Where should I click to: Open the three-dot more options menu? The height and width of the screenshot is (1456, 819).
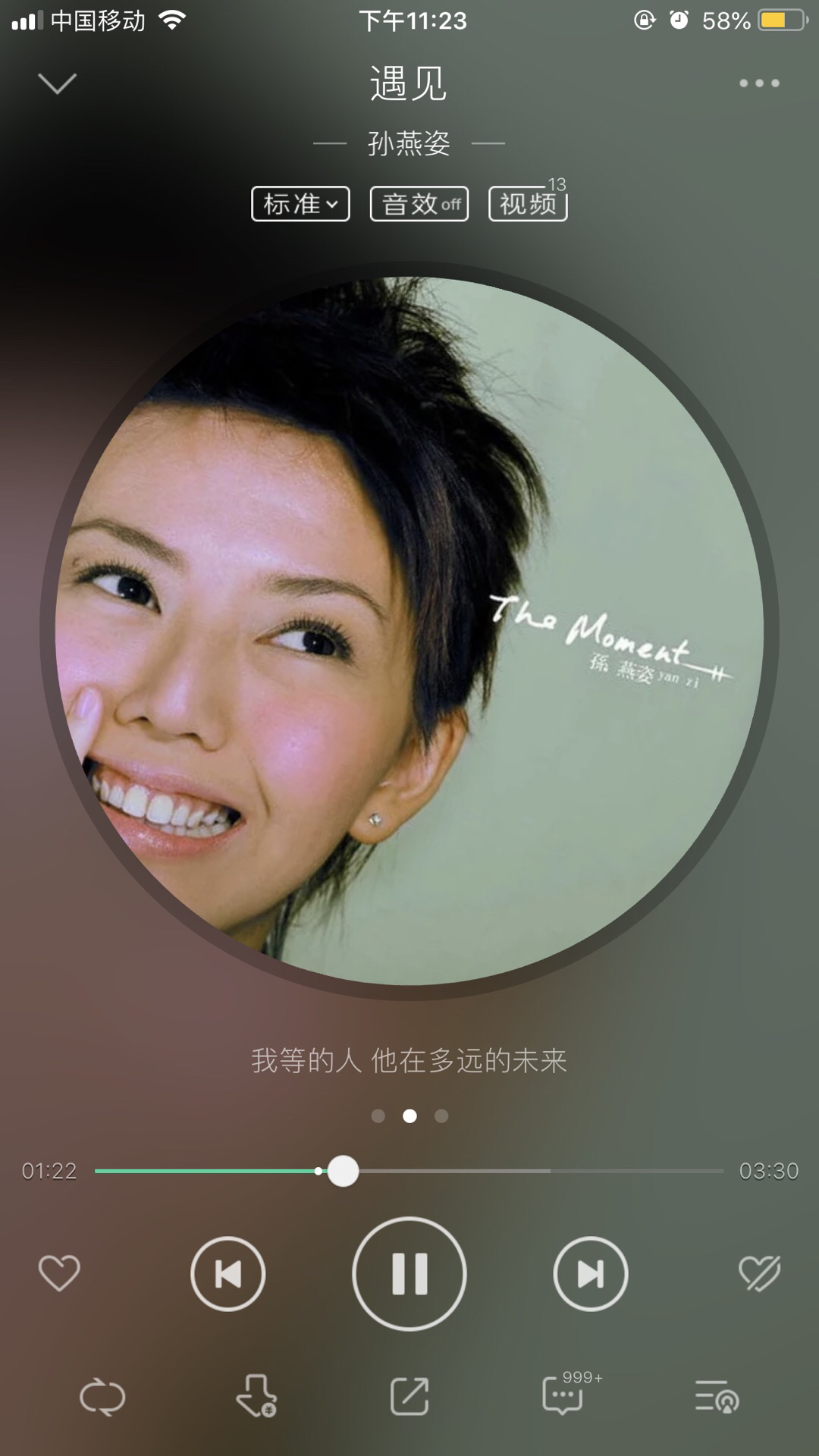[x=759, y=83]
